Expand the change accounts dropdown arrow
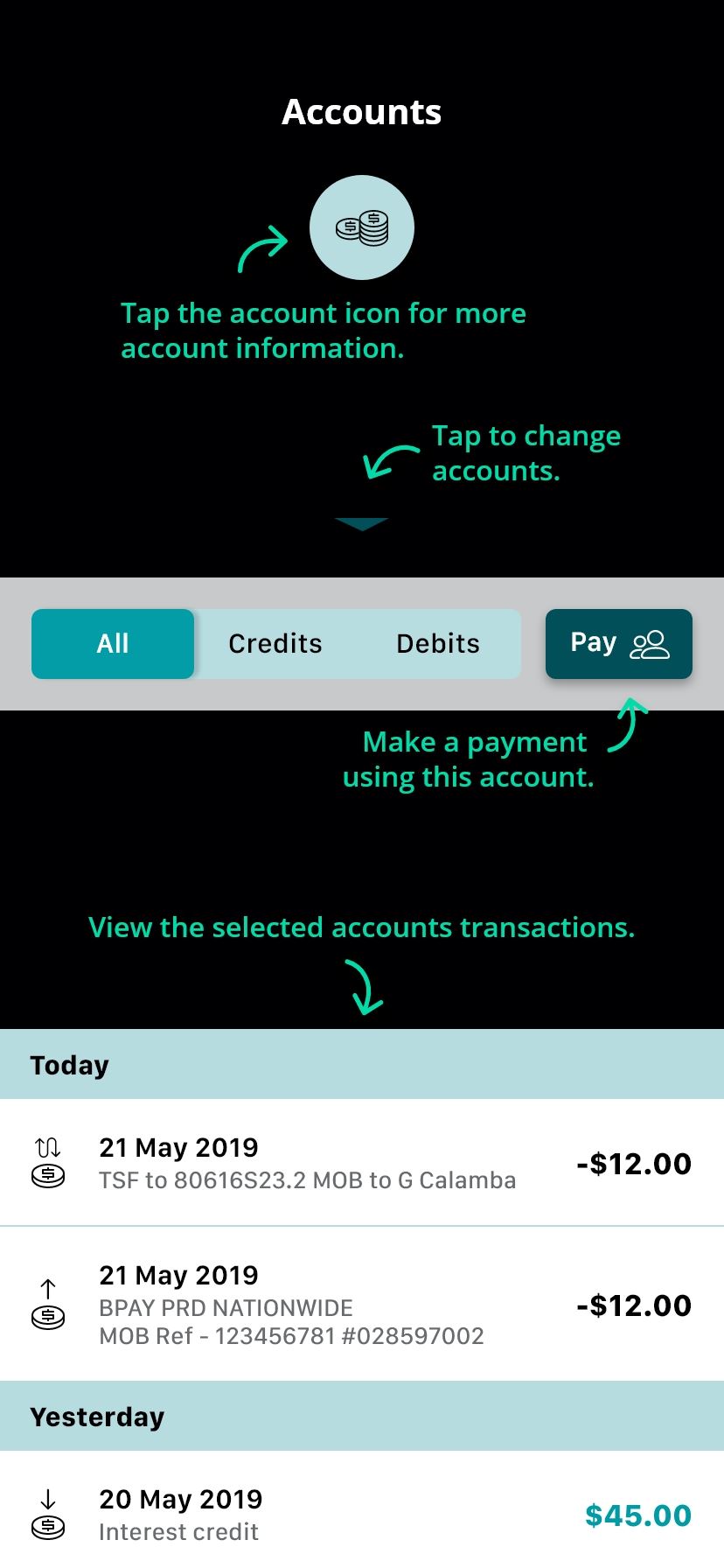This screenshot has height=1568, width=724. coord(361,524)
